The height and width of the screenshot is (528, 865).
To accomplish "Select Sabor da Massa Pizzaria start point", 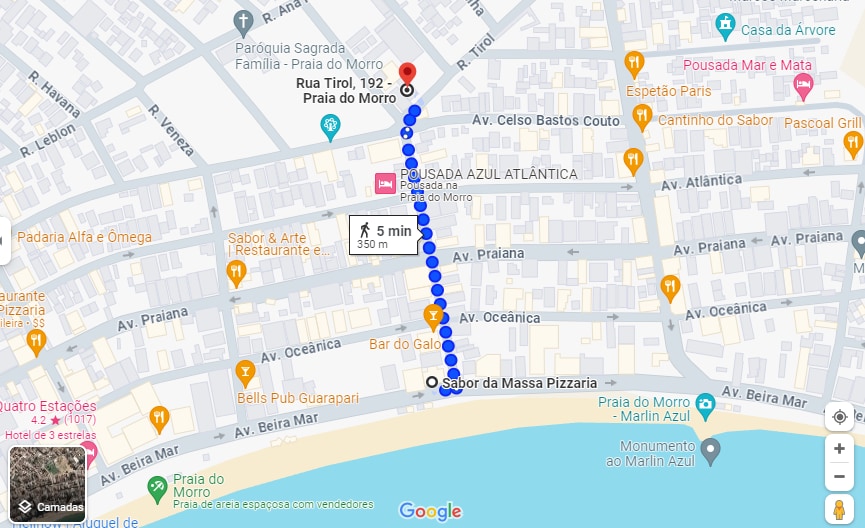I will pos(431,382).
